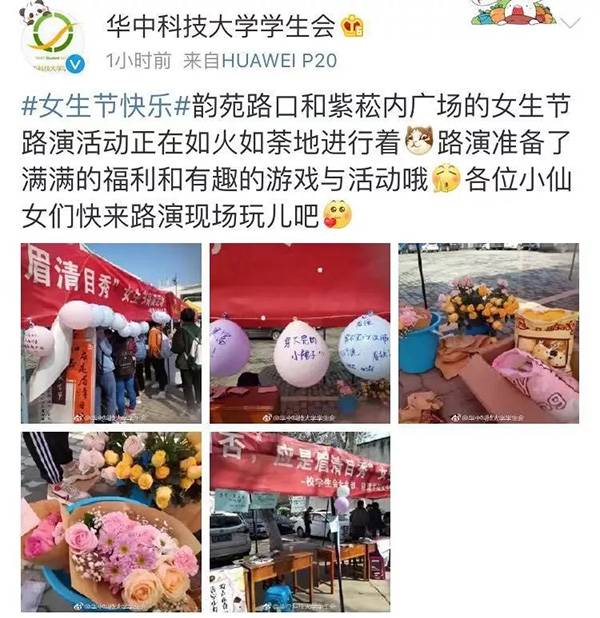Image resolution: width=600 pixels, height=618 pixels.
Task: Open the photo of tables beside parked cars
Action: click(299, 521)
